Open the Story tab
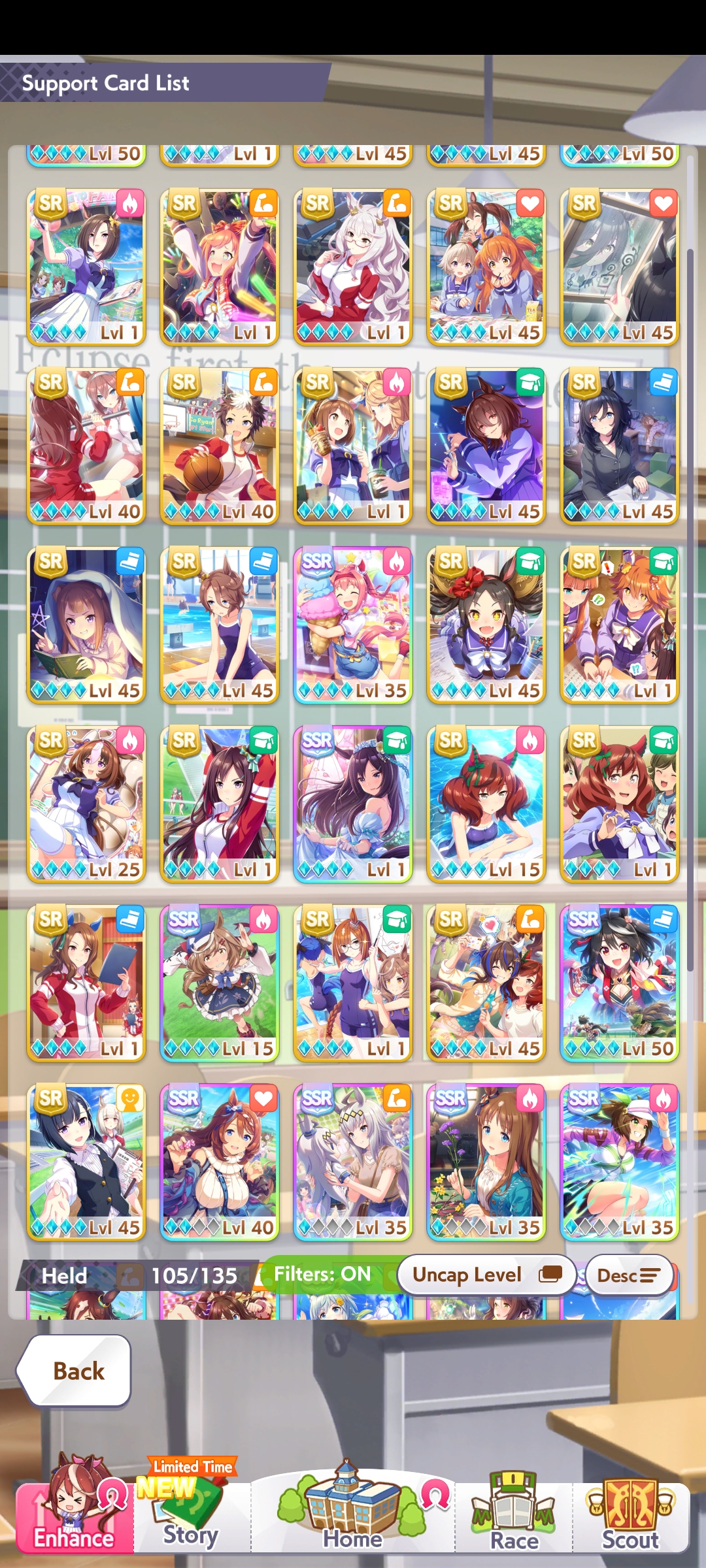 coord(191,1516)
